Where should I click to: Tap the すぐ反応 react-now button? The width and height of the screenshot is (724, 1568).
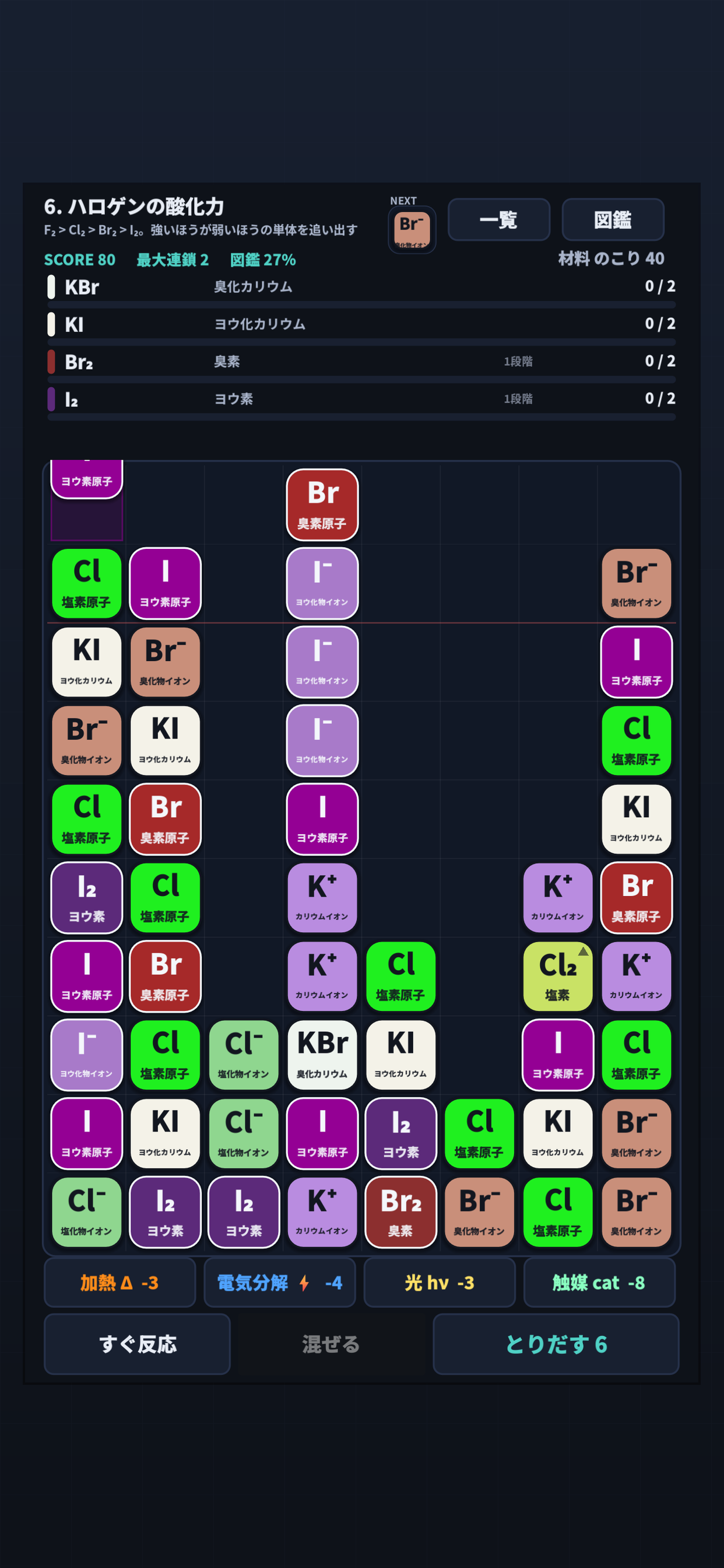(138, 1344)
